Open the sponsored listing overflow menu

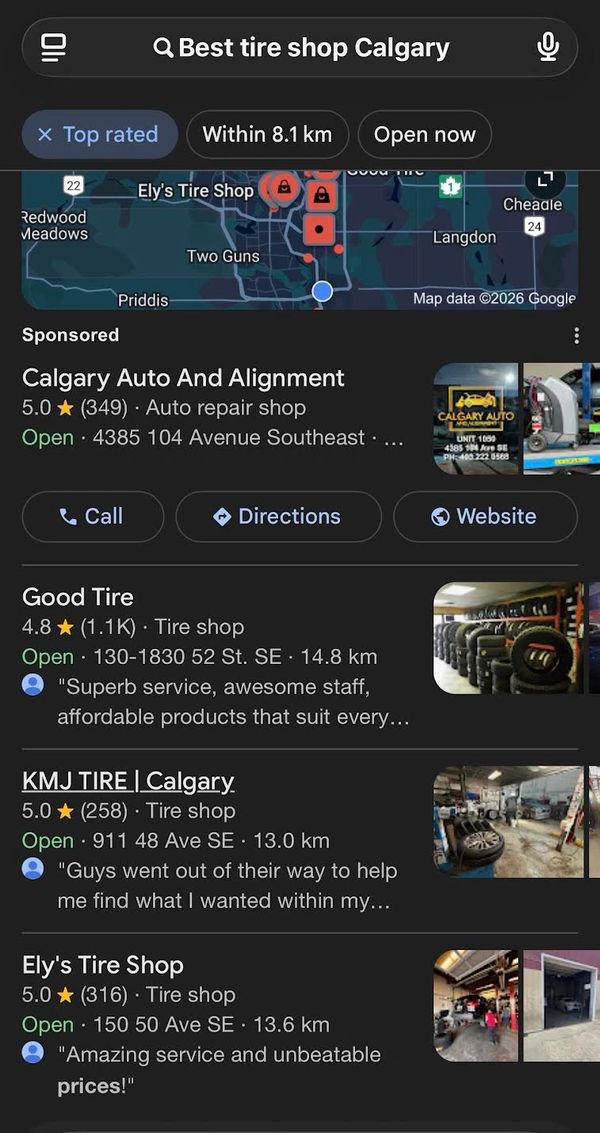pos(576,335)
